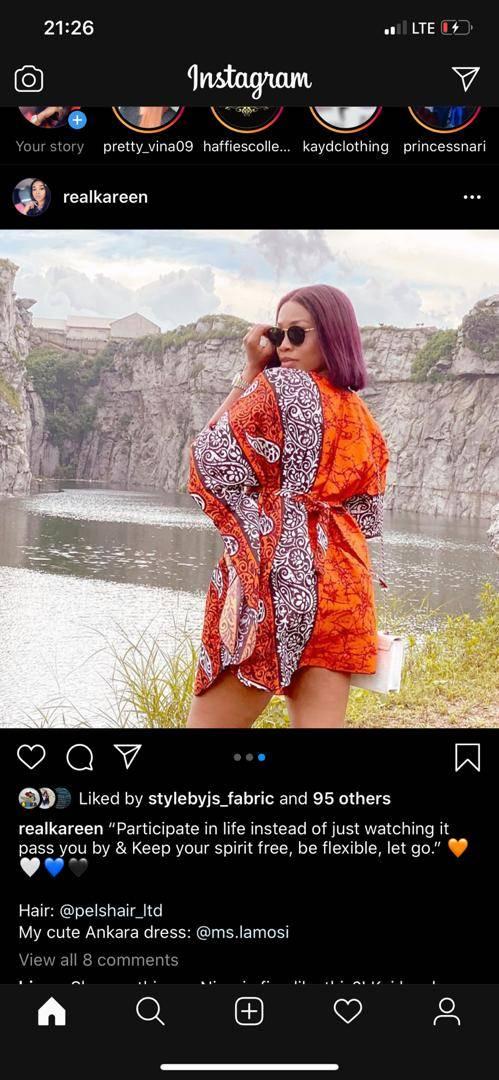The height and width of the screenshot is (1080, 499).
Task: Share realkareen's post via send icon
Action: [x=127, y=756]
